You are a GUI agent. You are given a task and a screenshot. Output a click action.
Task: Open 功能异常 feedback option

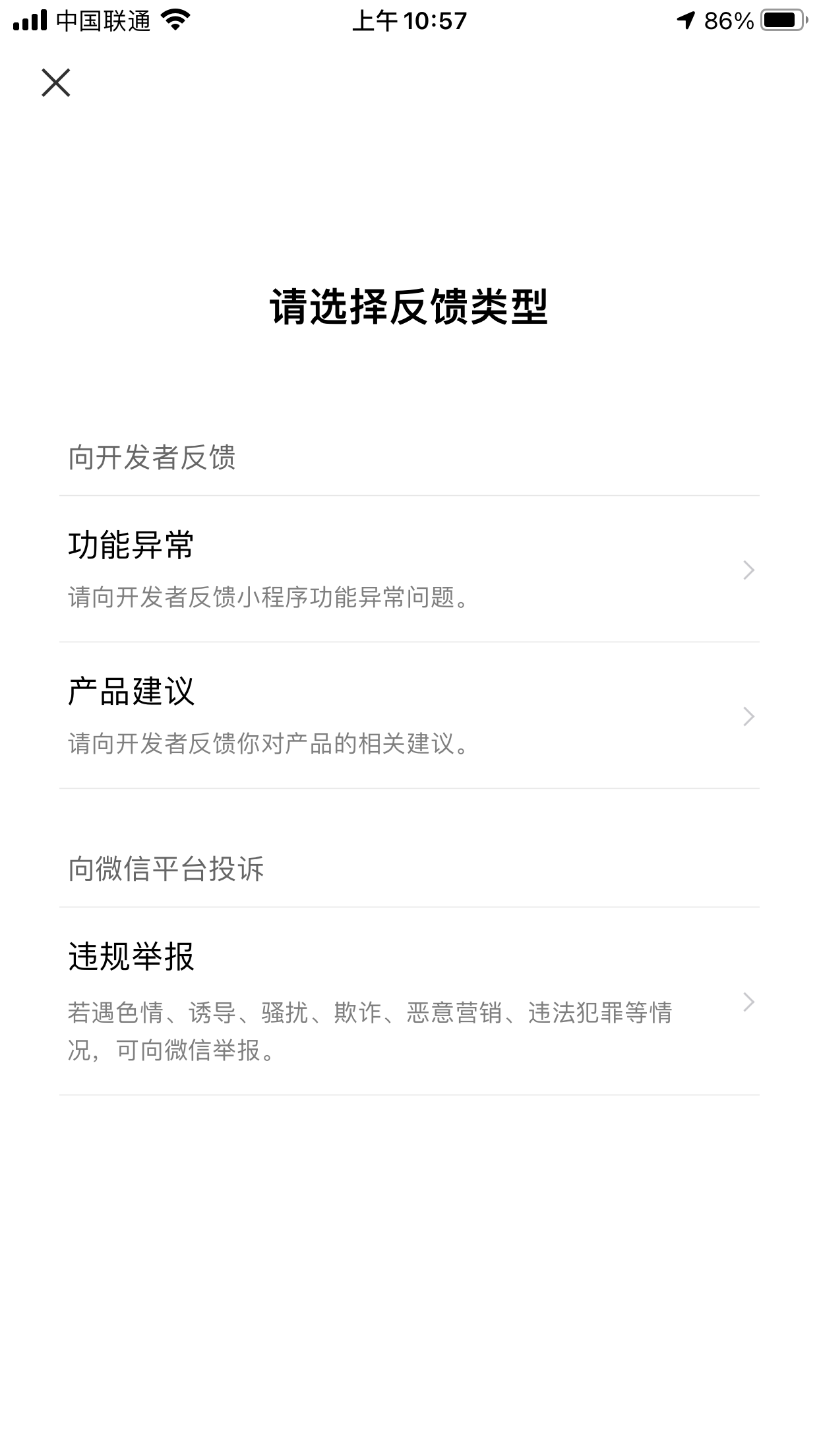coord(409,570)
